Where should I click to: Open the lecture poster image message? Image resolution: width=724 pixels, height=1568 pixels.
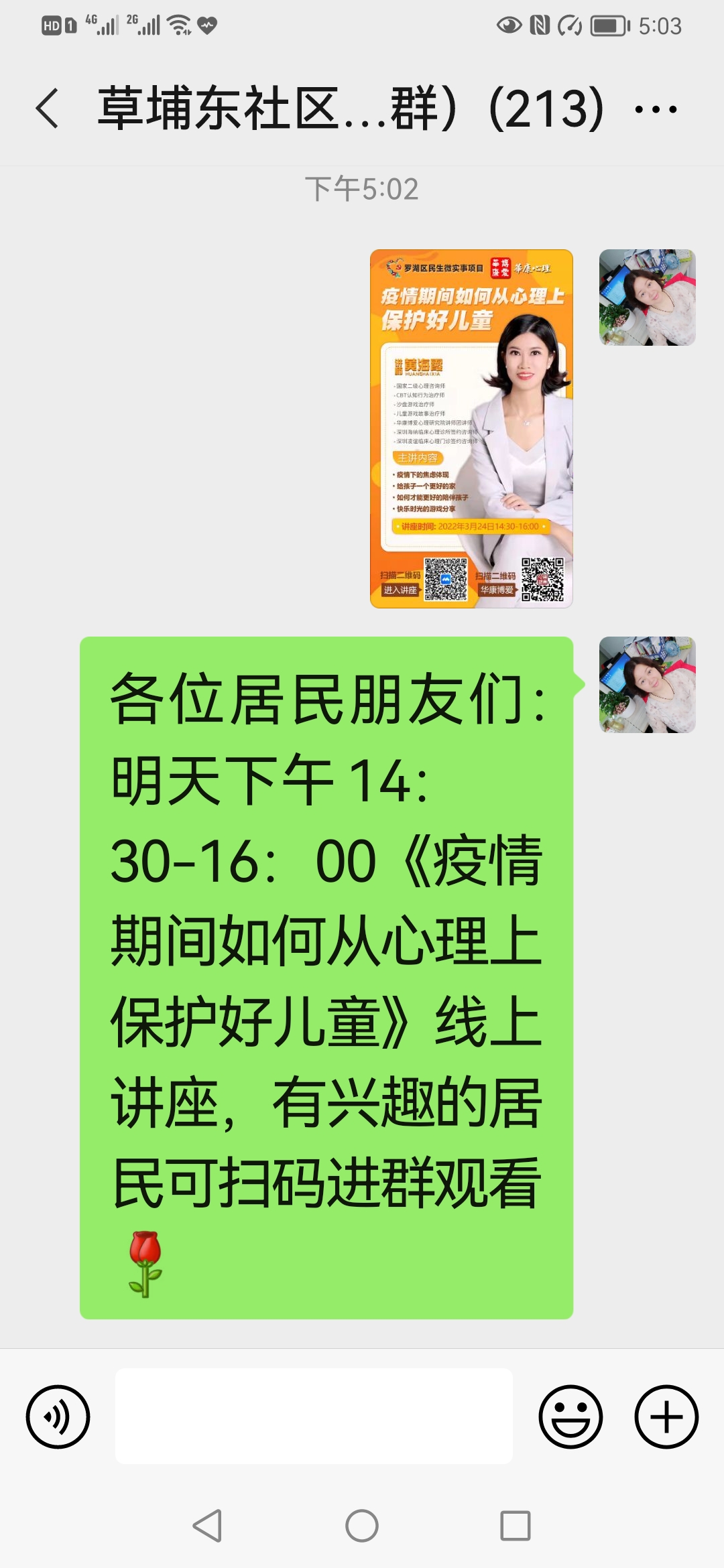[471, 429]
